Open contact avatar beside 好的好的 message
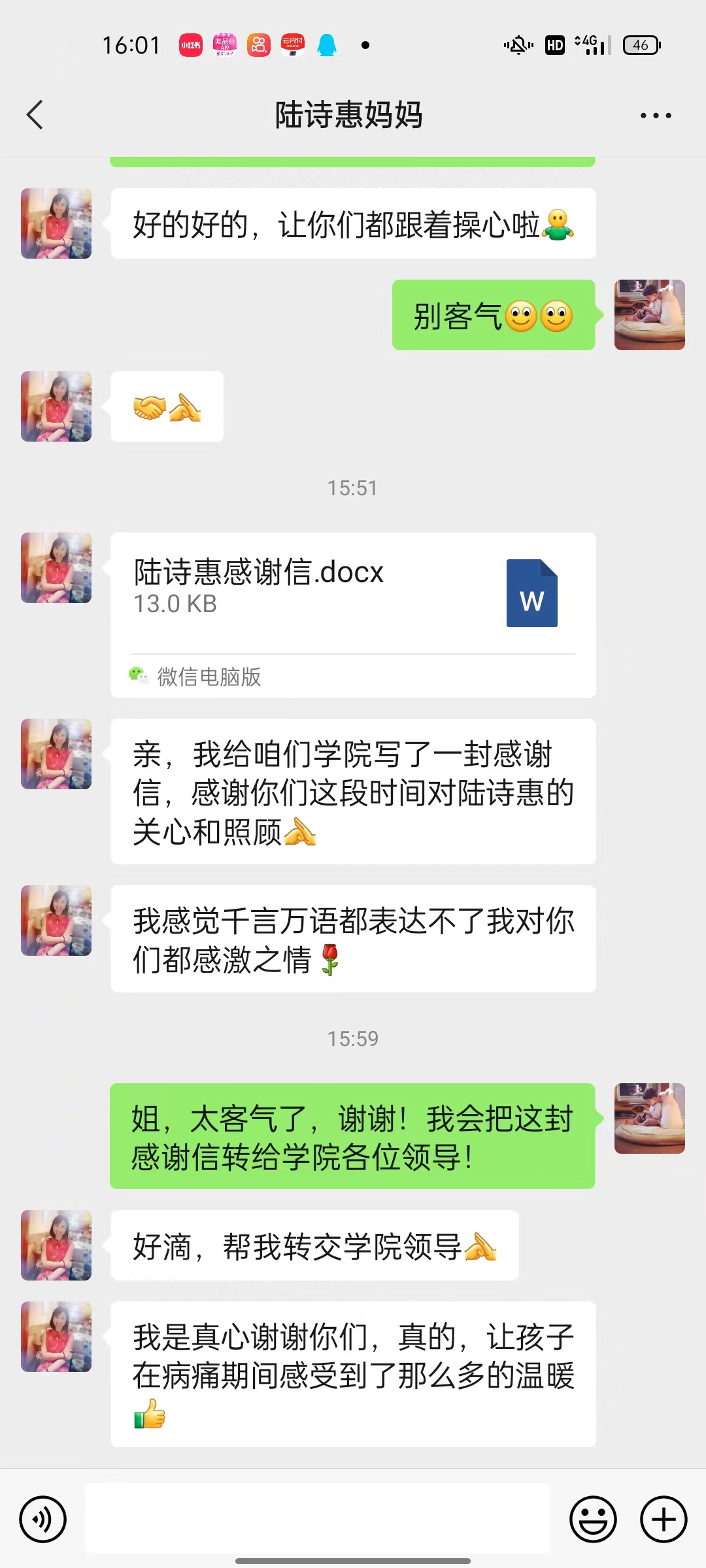 click(56, 223)
